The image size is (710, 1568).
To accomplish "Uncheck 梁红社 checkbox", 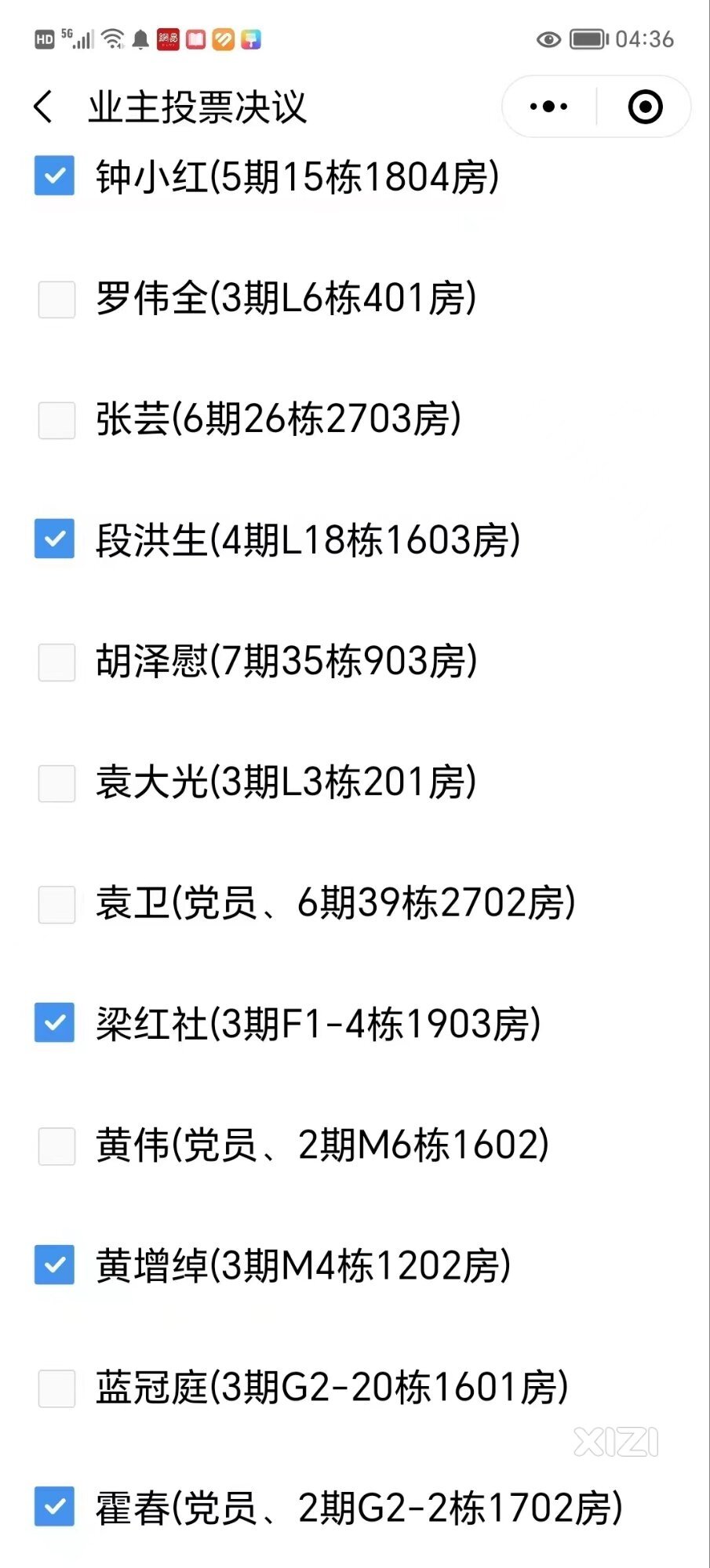I will tap(55, 1022).
